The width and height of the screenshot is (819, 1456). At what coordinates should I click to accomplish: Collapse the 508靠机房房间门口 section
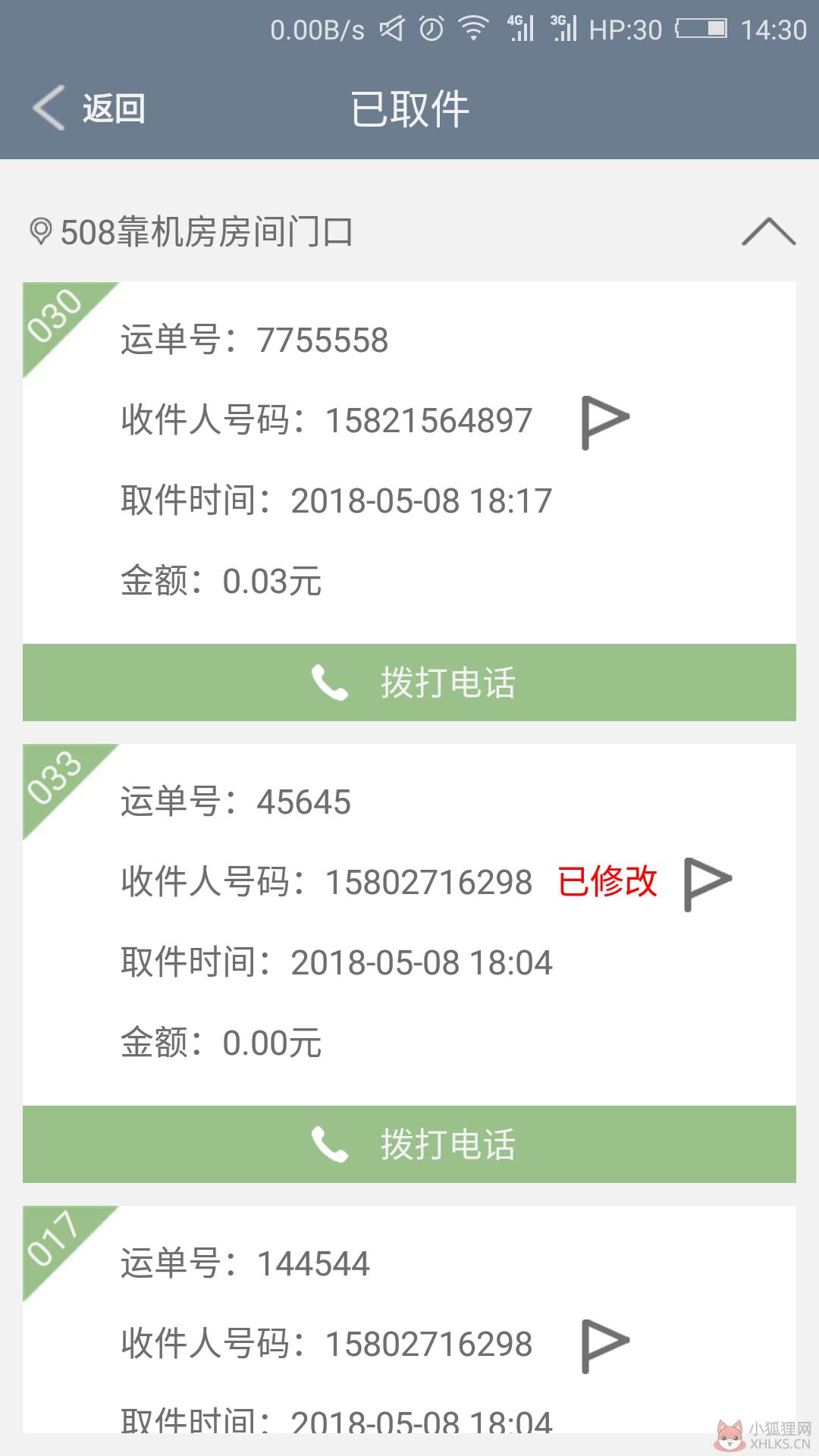click(x=768, y=231)
